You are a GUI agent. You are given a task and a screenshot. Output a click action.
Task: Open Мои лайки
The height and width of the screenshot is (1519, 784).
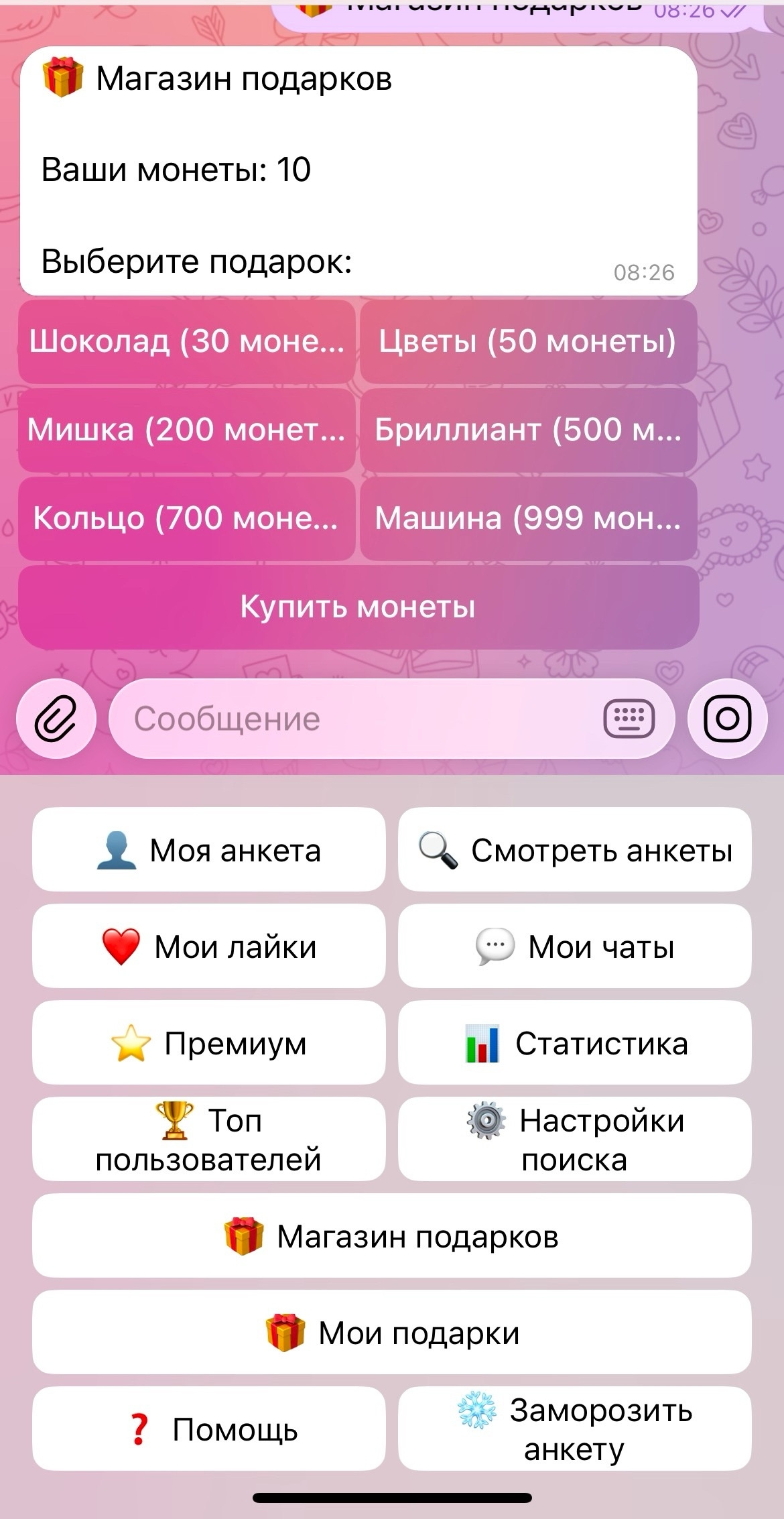click(209, 947)
